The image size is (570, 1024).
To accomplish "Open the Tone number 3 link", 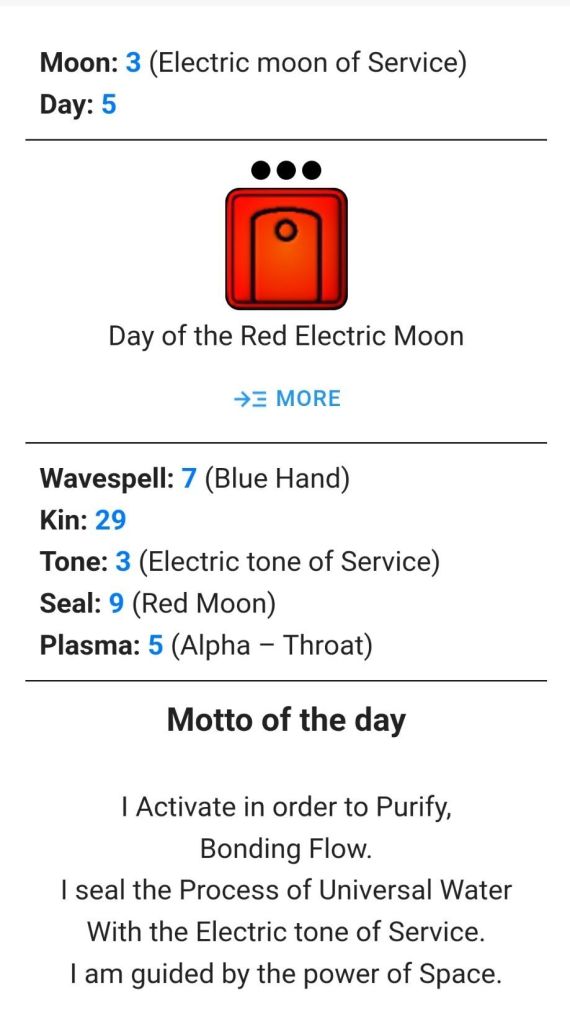I will (x=123, y=562).
